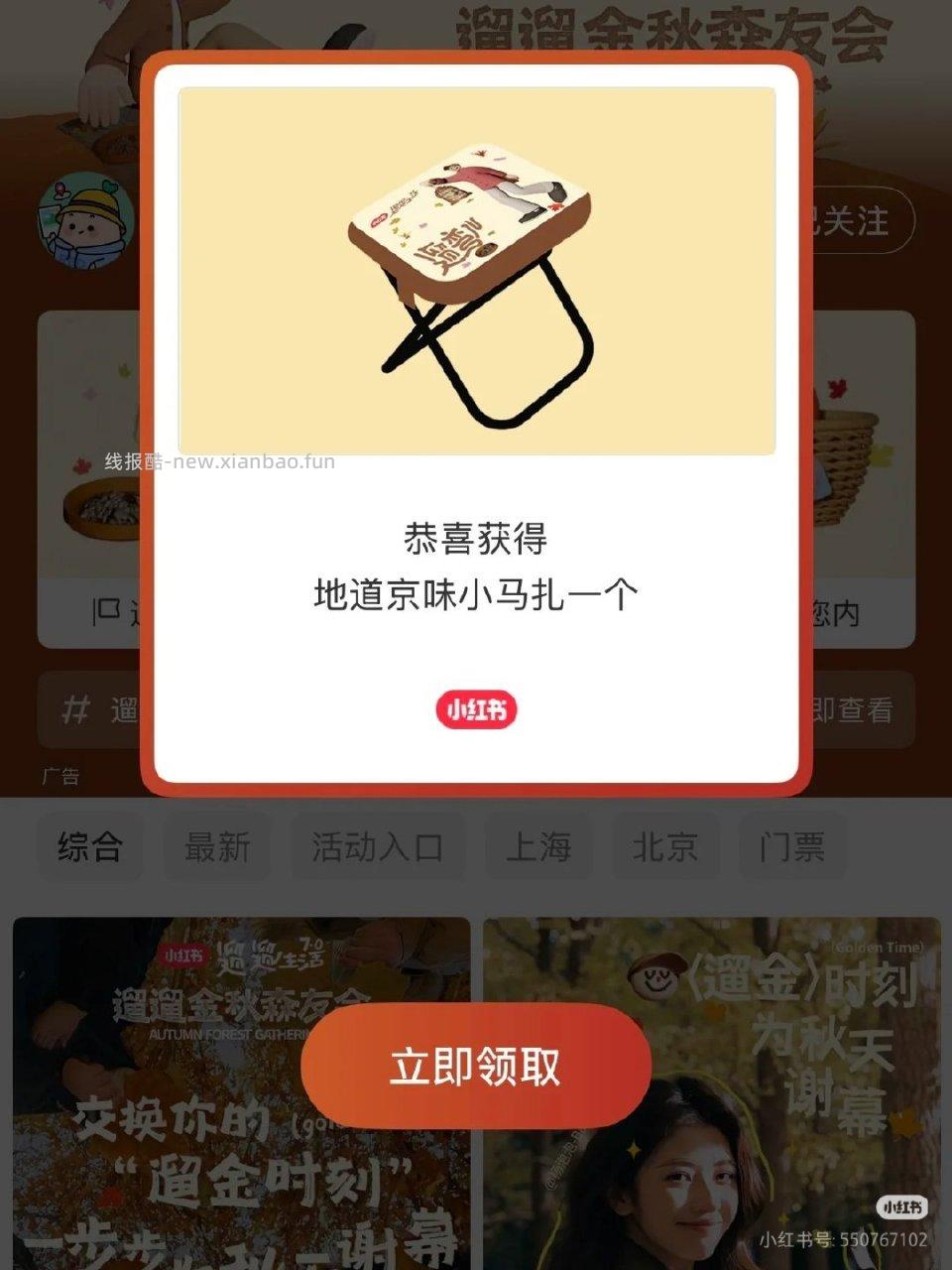Tap the 门票 tab
Screen dimensions: 952x1270
pos(792,846)
